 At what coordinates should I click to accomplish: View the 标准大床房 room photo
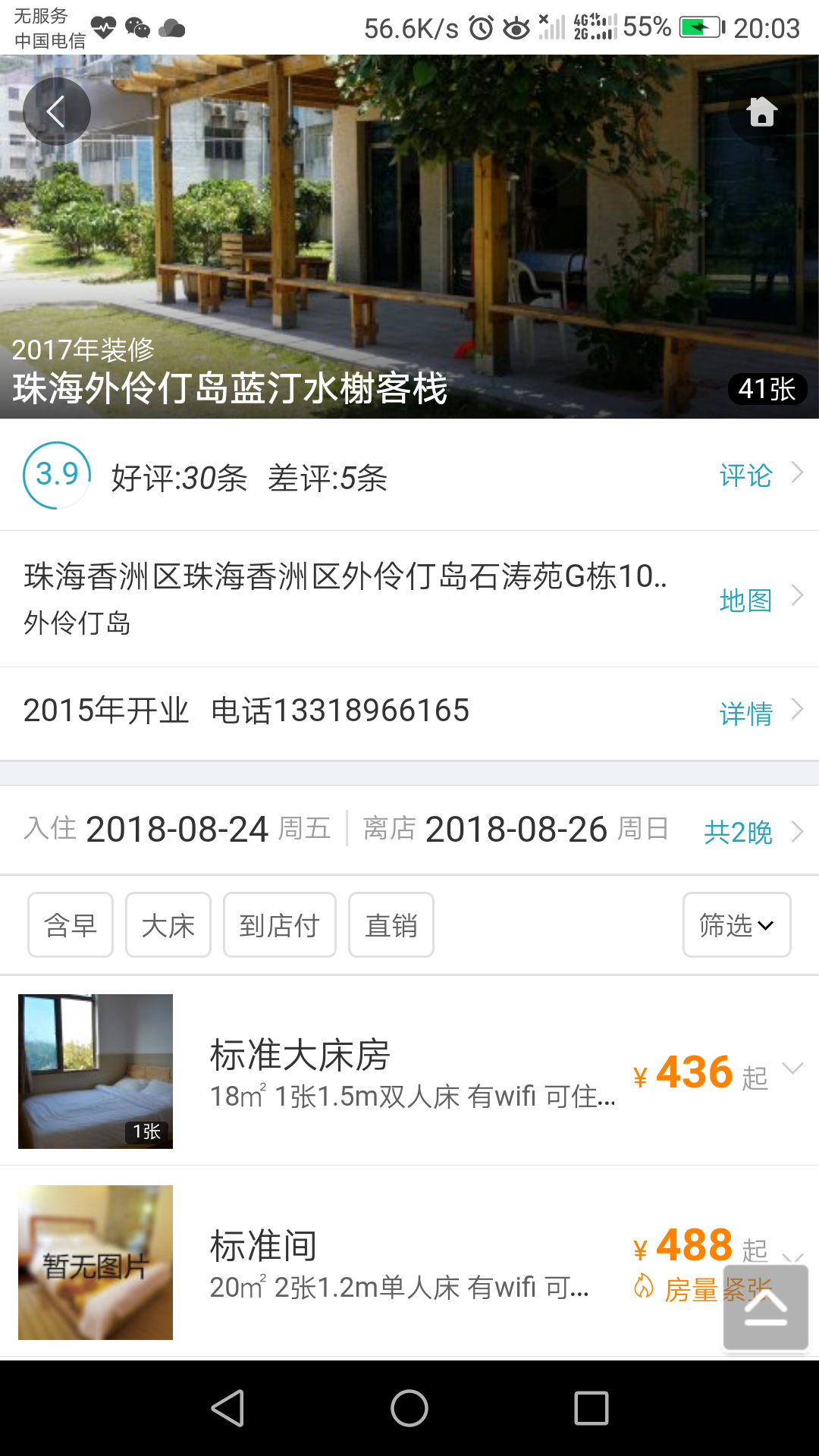pos(96,1071)
